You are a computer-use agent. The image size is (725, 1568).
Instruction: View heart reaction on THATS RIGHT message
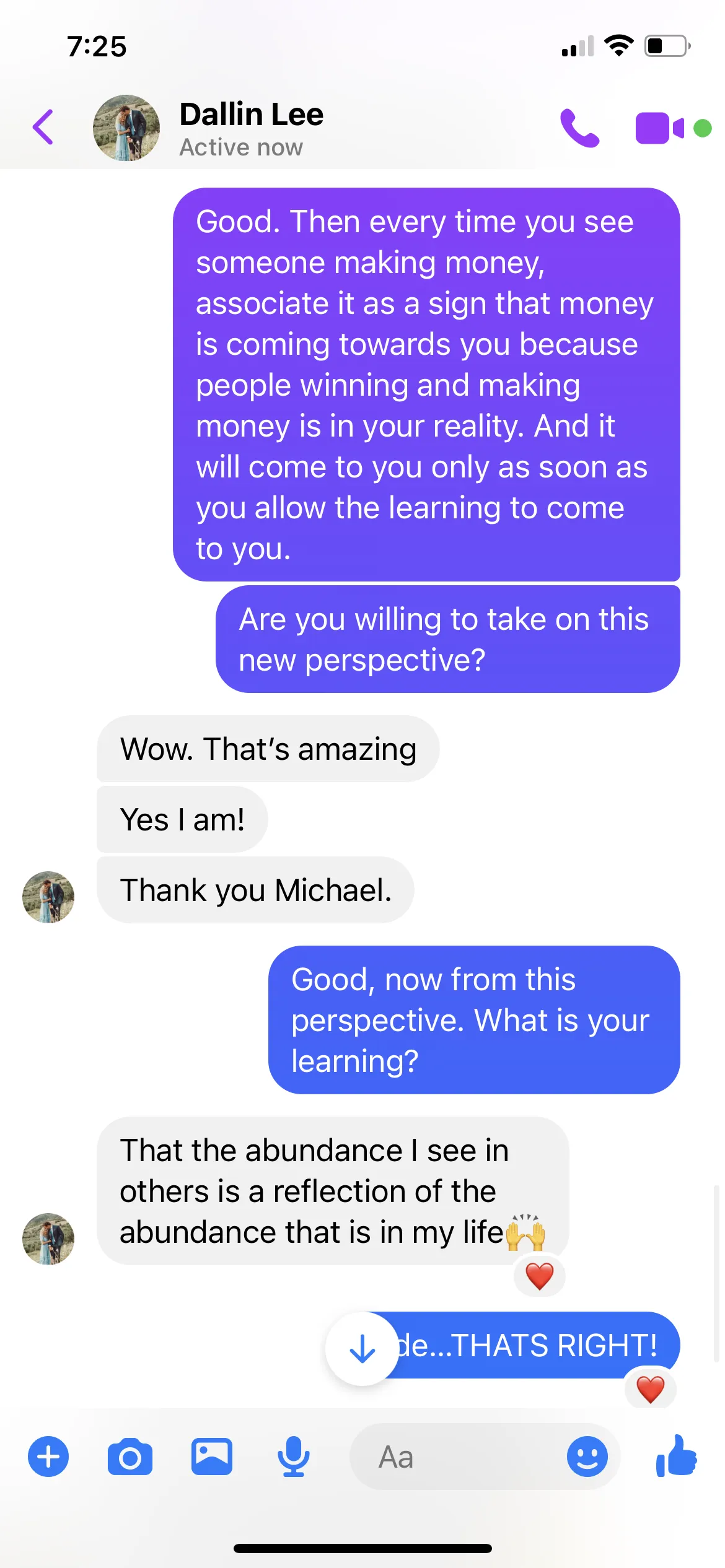(650, 1389)
